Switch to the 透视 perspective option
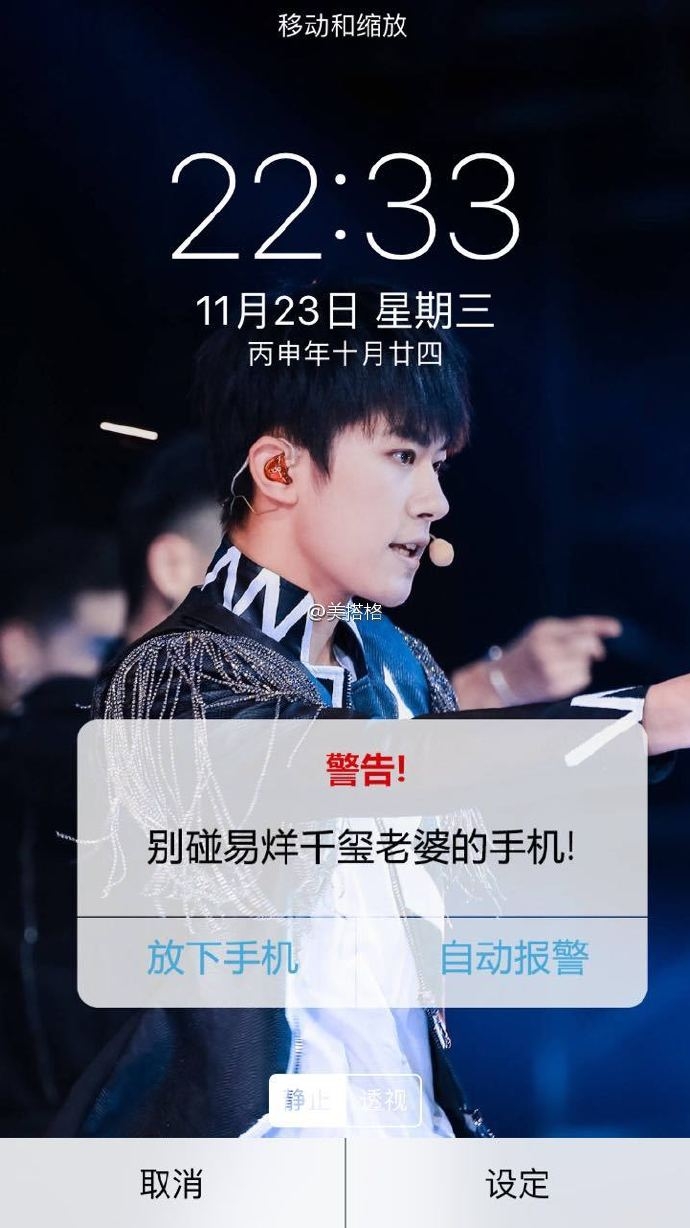Screen dimensions: 690x1228 383,1101
